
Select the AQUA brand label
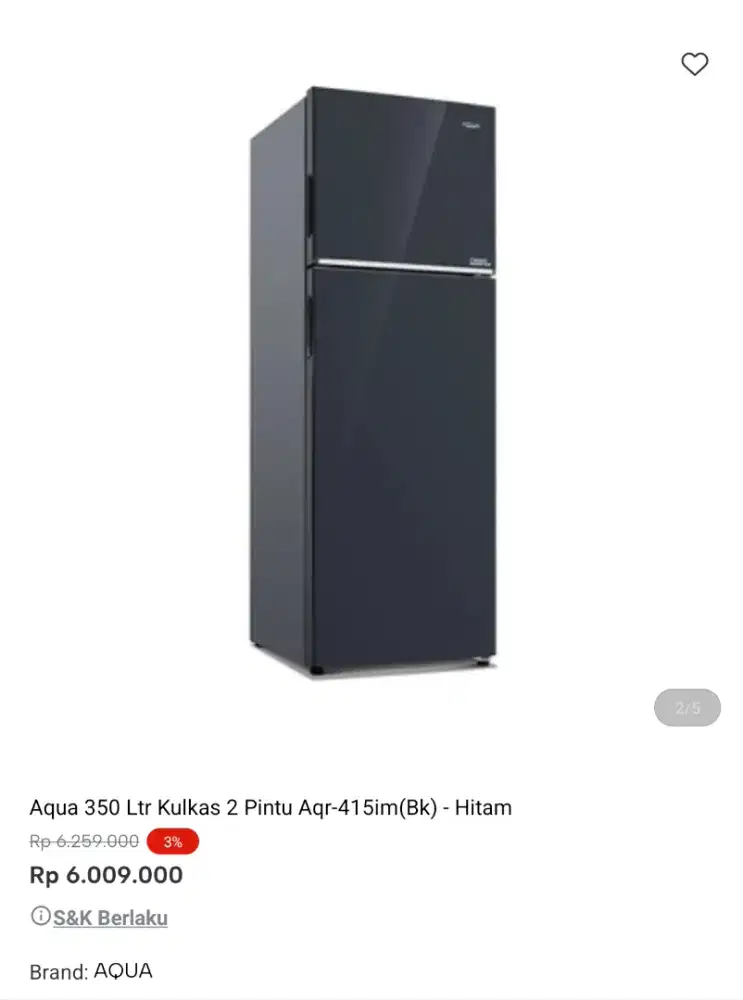[x=124, y=970]
